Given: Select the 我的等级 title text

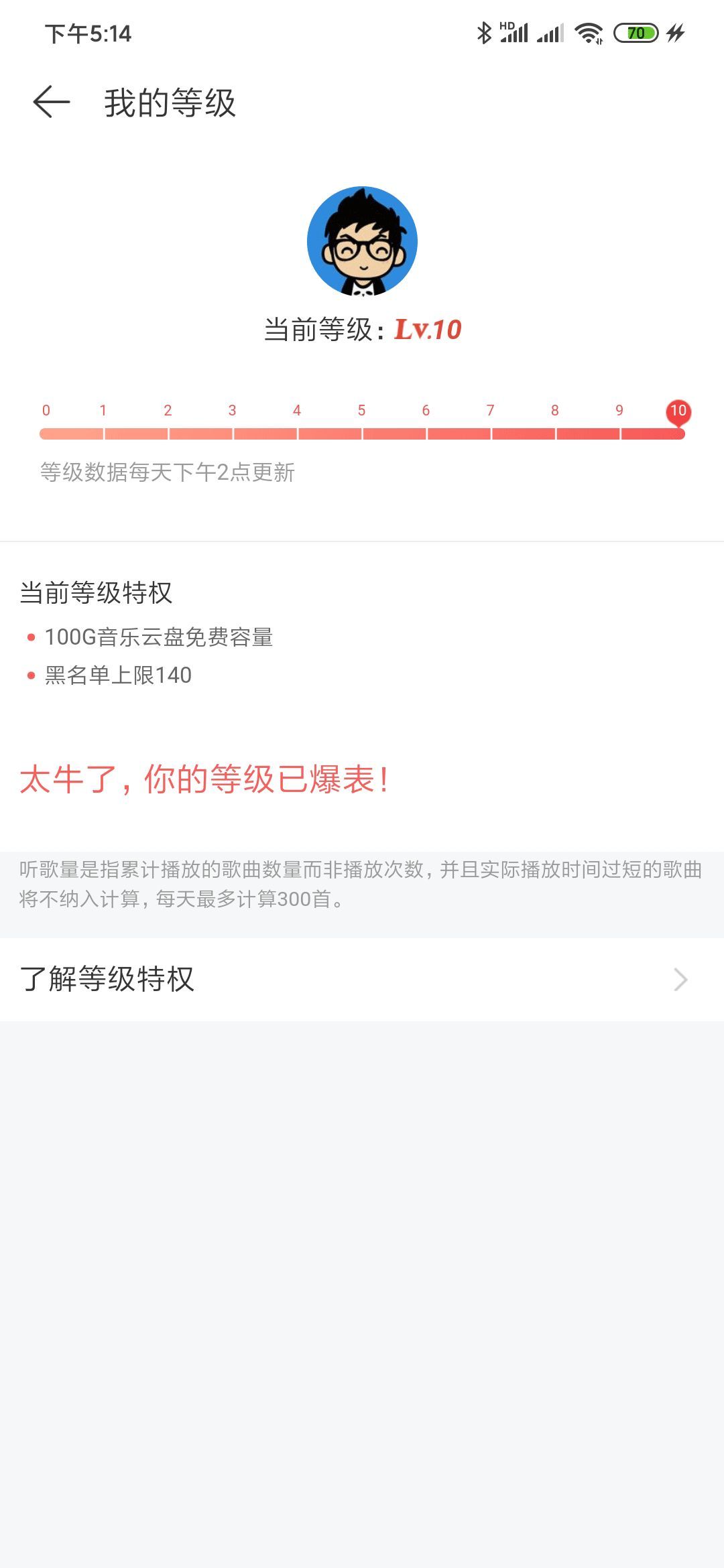Looking at the screenshot, I should coord(171,101).
